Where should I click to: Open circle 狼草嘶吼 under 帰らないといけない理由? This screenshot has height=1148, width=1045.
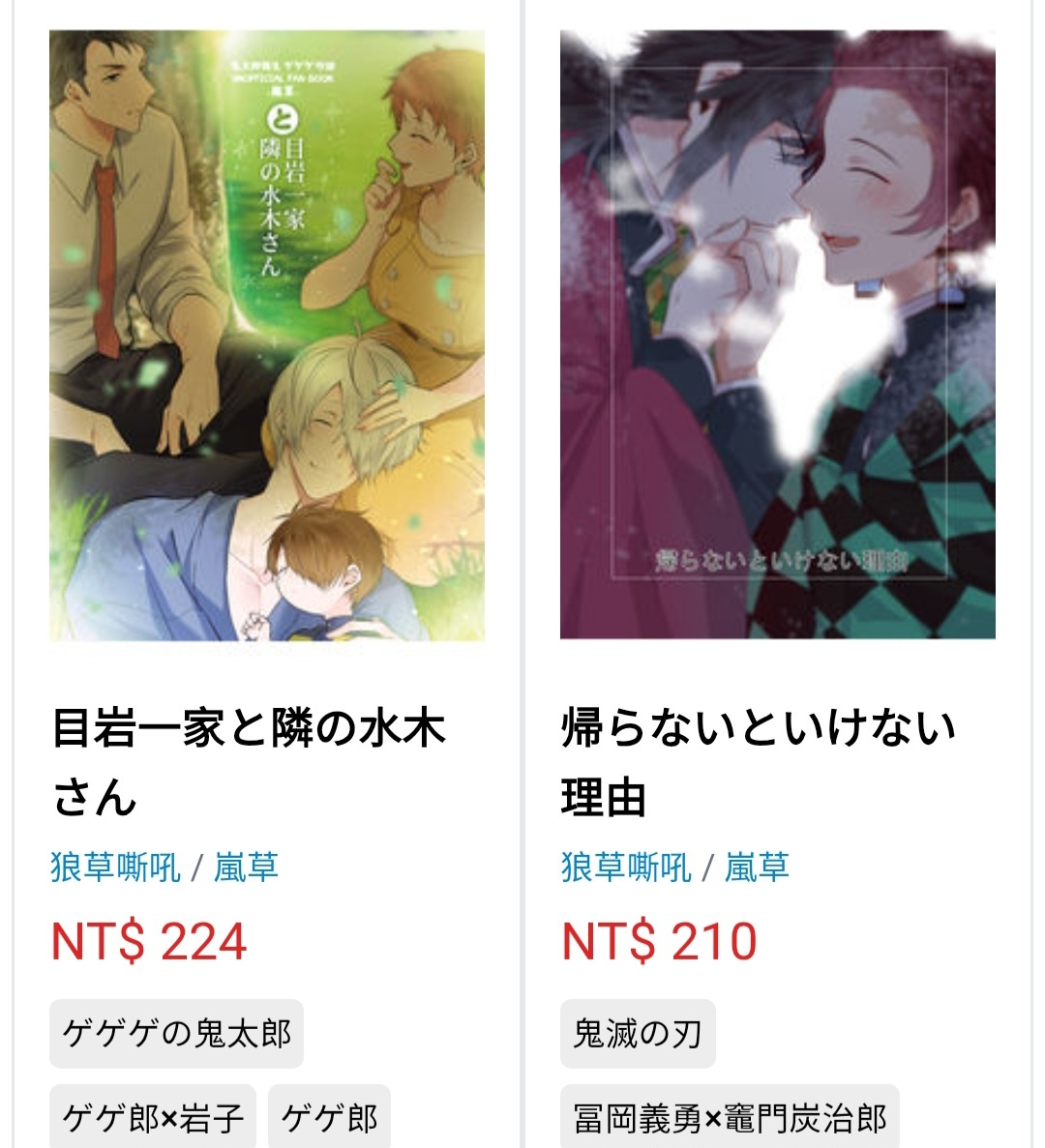[626, 867]
